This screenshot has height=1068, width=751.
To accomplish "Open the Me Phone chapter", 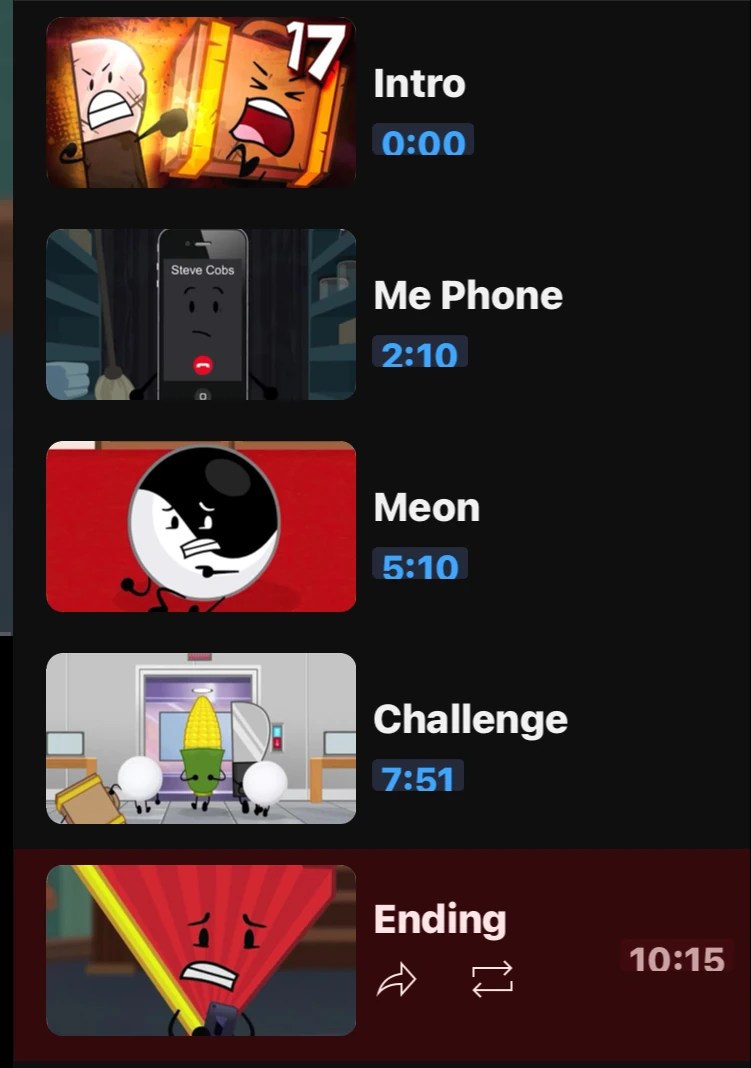I will point(467,296).
